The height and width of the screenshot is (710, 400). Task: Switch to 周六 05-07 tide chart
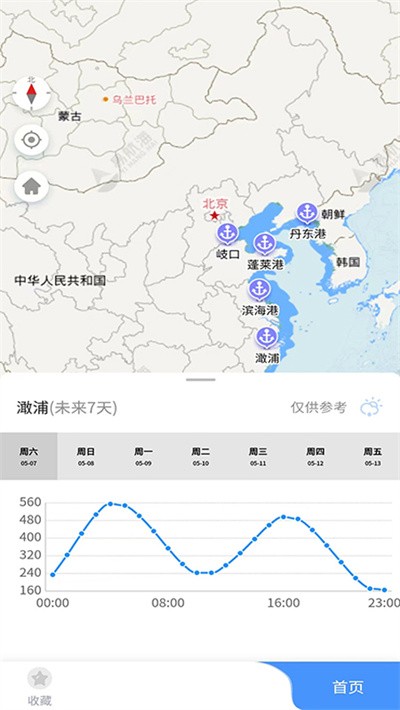(x=29, y=456)
